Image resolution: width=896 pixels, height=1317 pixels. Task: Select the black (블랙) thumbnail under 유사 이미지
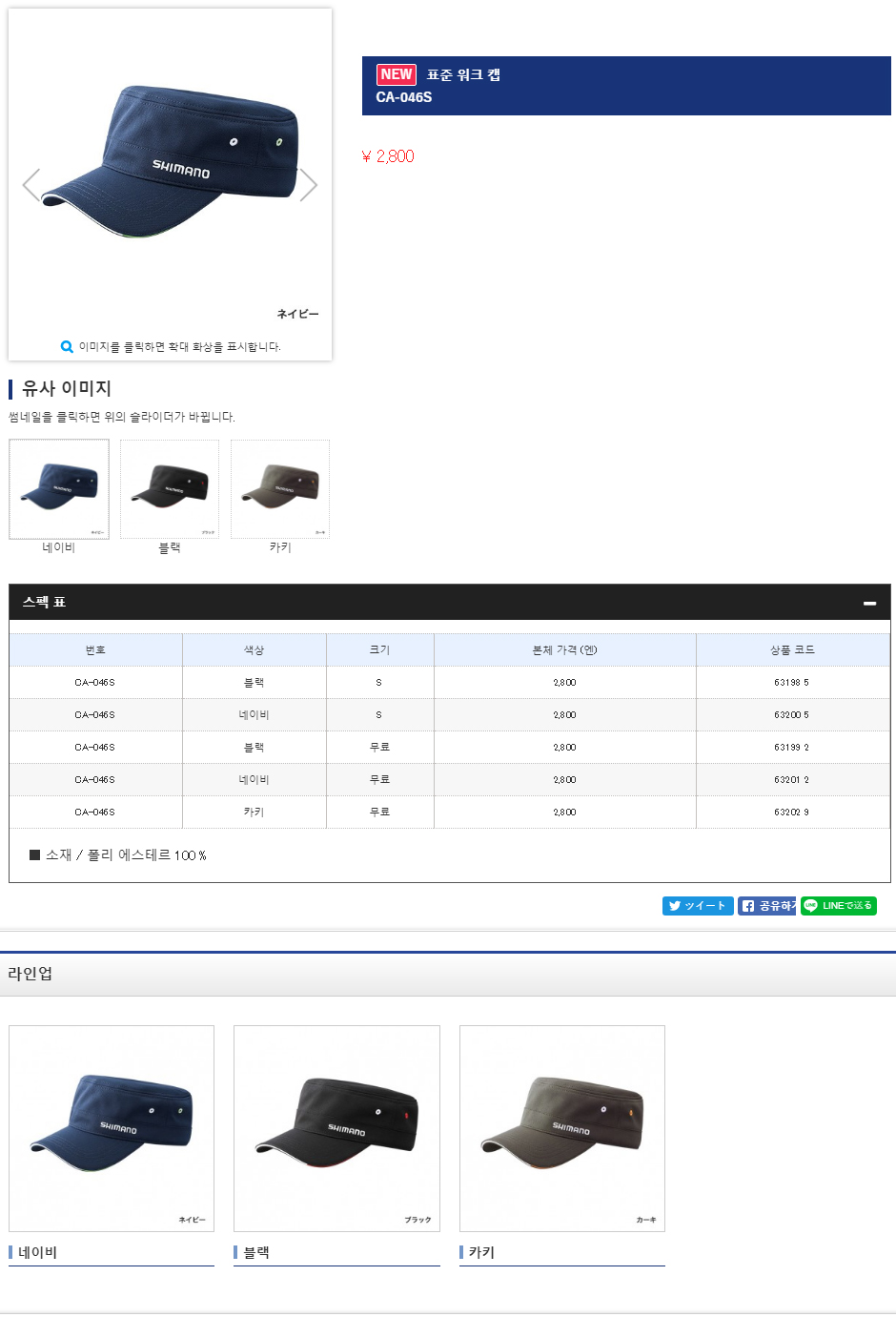tap(170, 489)
